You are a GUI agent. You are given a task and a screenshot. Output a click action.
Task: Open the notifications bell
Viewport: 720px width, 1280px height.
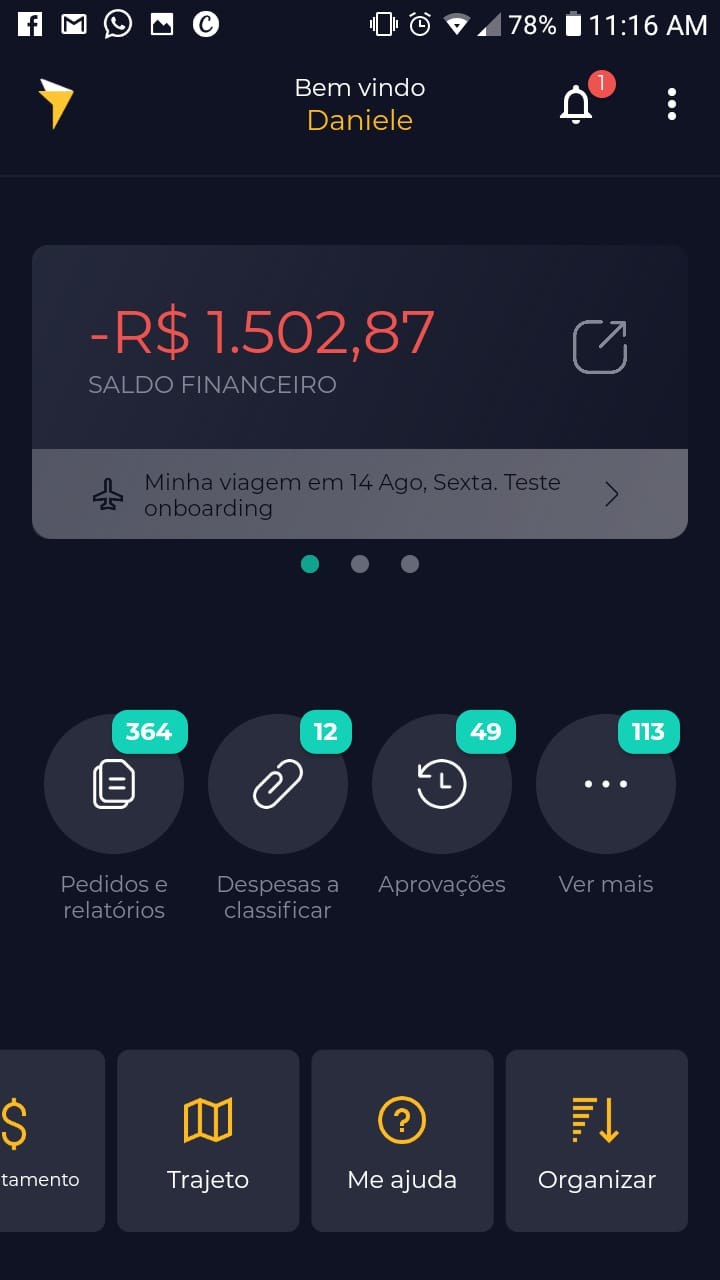click(577, 104)
